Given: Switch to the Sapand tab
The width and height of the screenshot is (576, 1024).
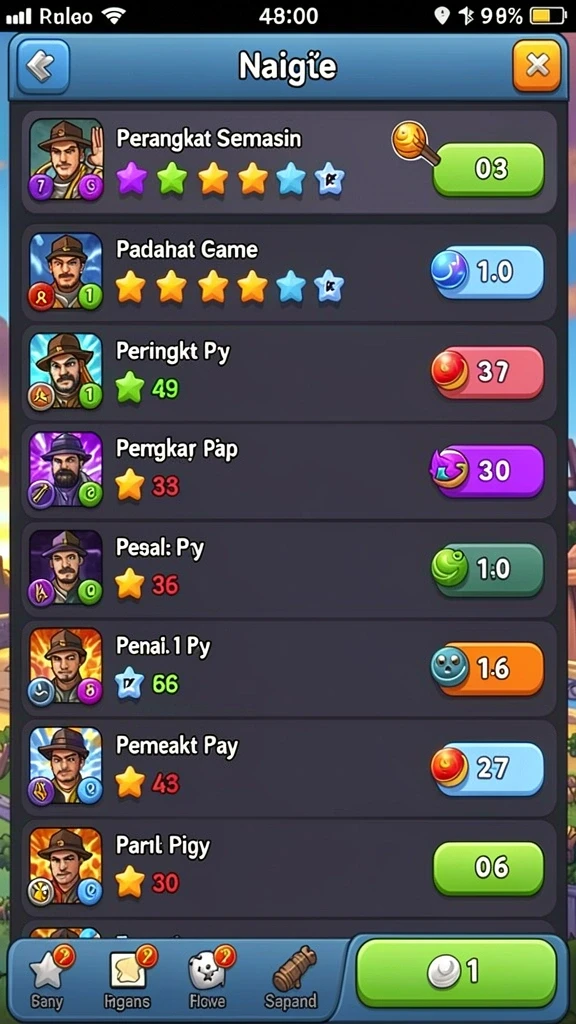Looking at the screenshot, I should pyautogui.click(x=291, y=978).
